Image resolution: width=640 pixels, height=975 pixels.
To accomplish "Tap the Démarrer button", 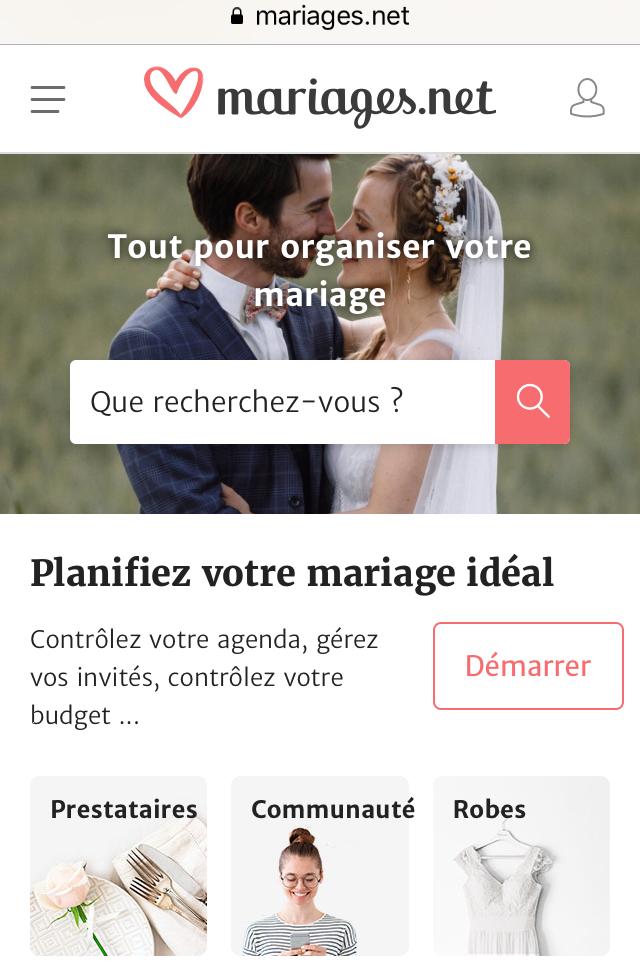I will click(528, 666).
